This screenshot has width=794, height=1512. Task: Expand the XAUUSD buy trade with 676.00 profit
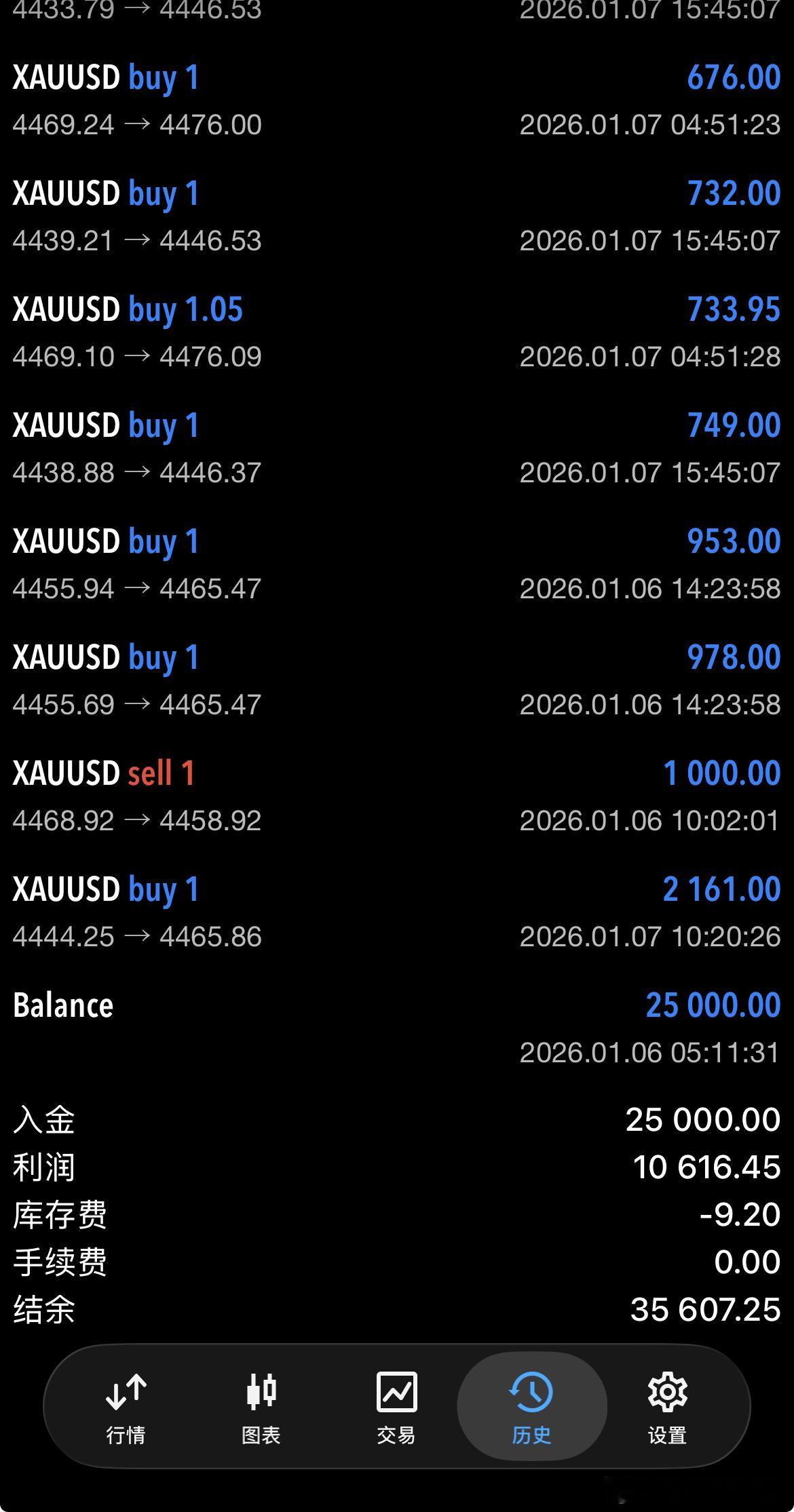point(397,100)
